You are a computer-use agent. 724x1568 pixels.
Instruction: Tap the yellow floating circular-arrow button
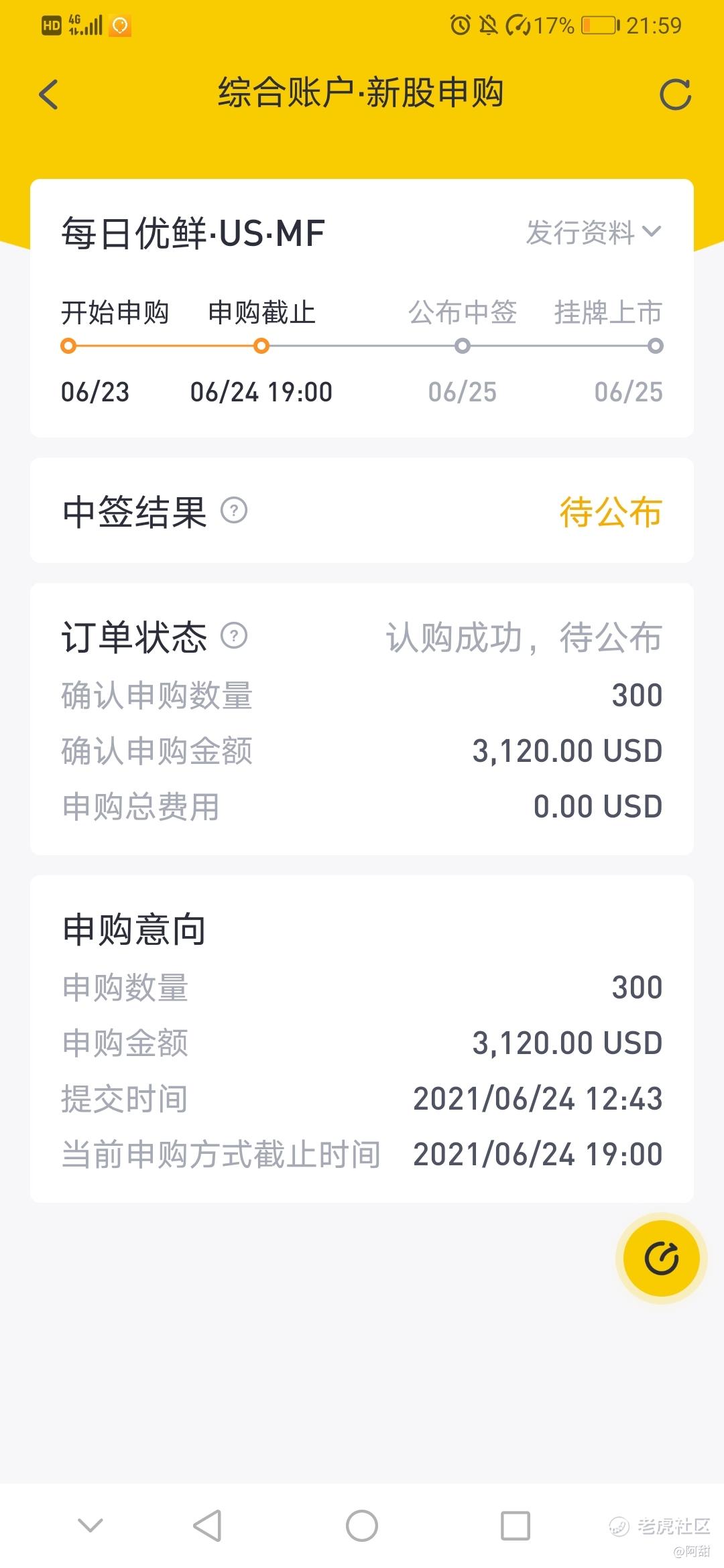point(661,1258)
